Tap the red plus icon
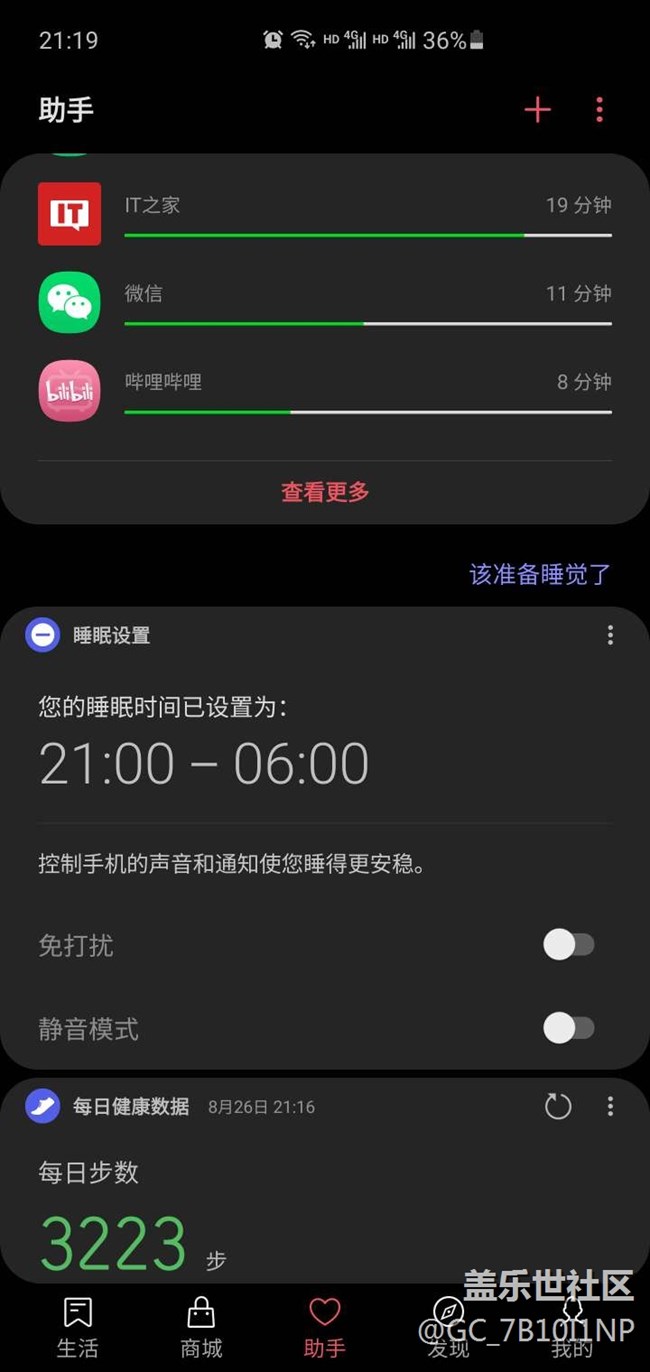Image resolution: width=650 pixels, height=1372 pixels. click(x=537, y=110)
